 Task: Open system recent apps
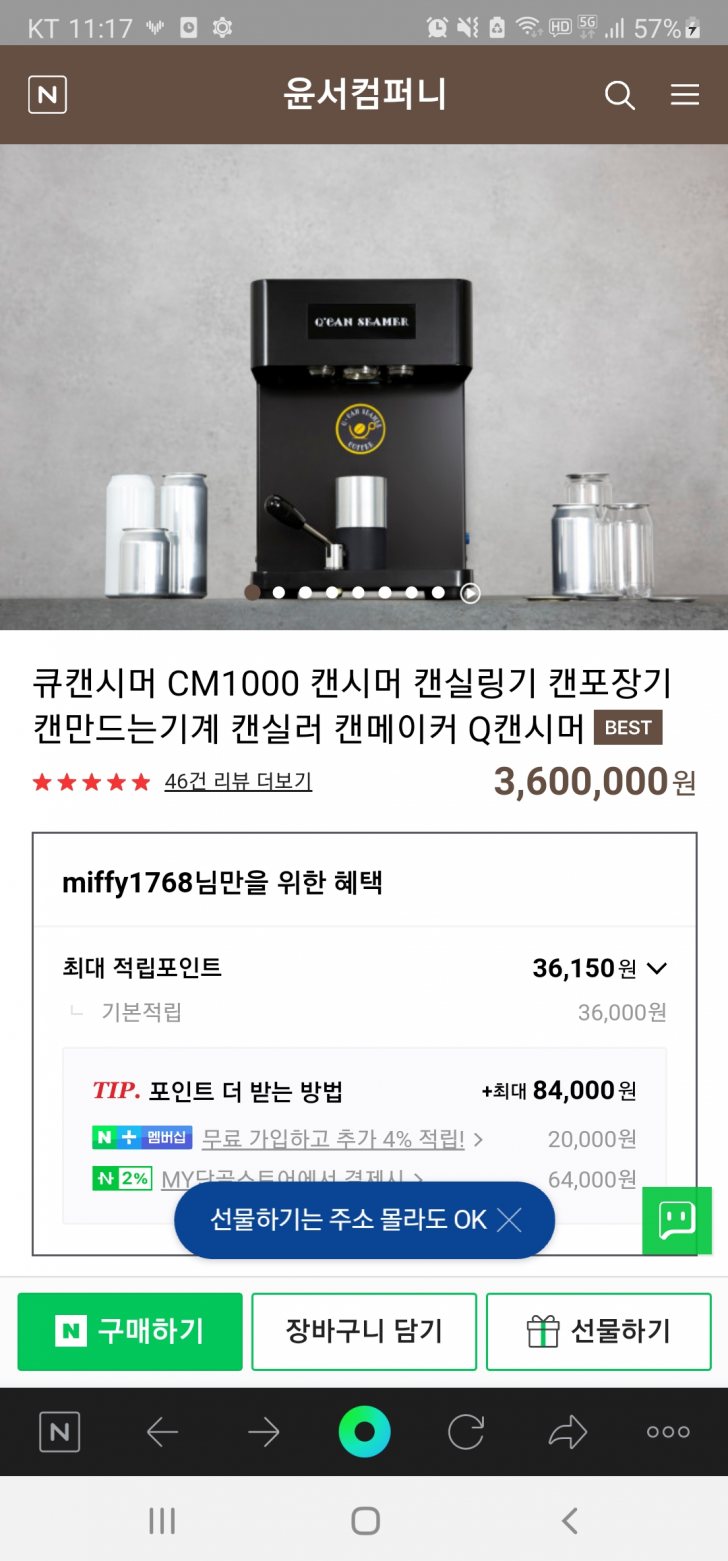coord(162,1521)
